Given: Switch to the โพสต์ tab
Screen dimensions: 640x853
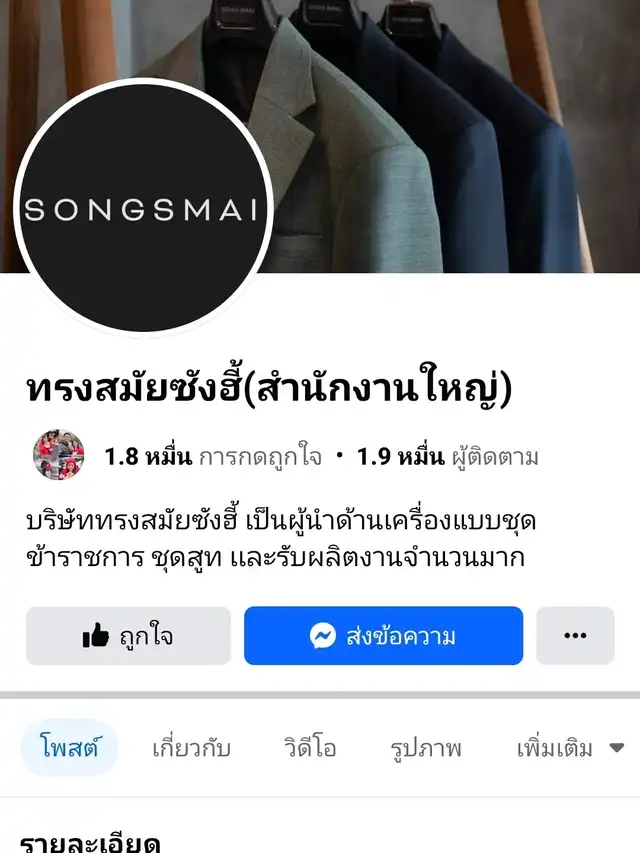Looking at the screenshot, I should point(69,748).
